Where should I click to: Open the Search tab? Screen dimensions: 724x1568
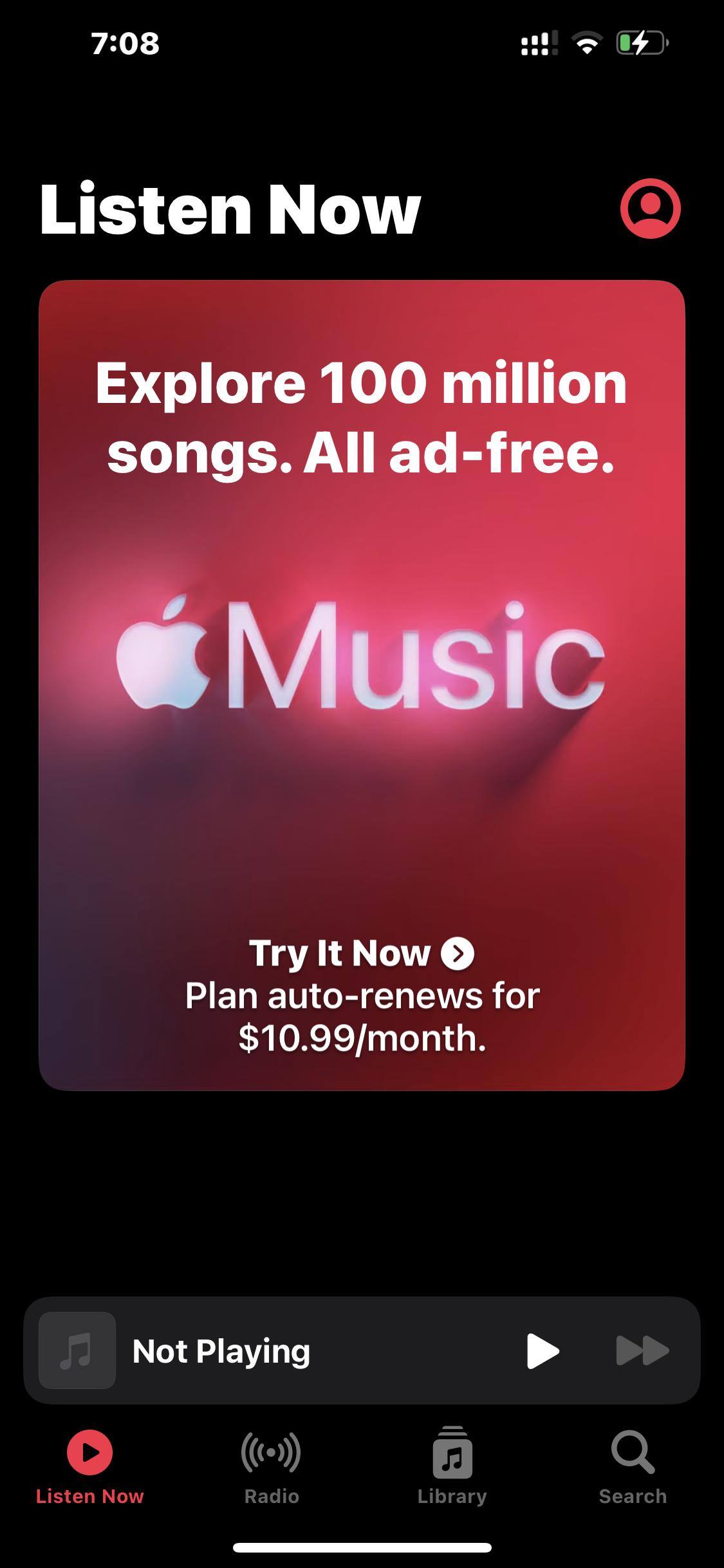point(633,1466)
